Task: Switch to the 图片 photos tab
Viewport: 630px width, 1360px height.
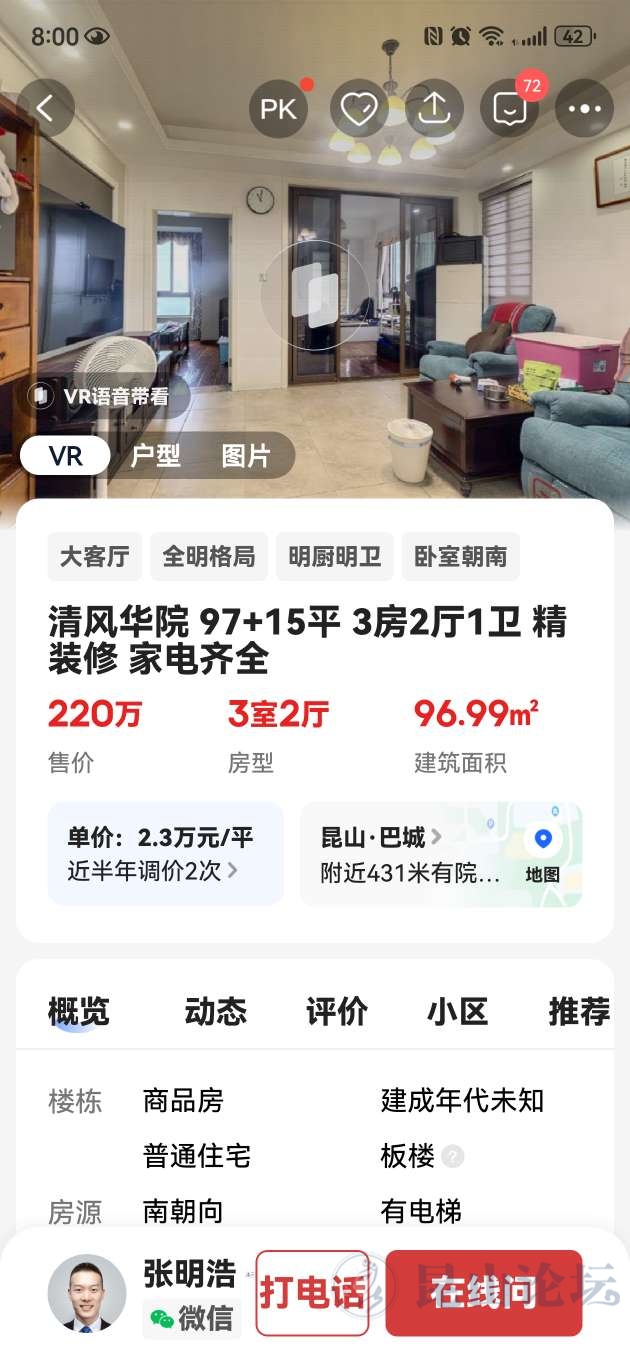Action: [246, 456]
